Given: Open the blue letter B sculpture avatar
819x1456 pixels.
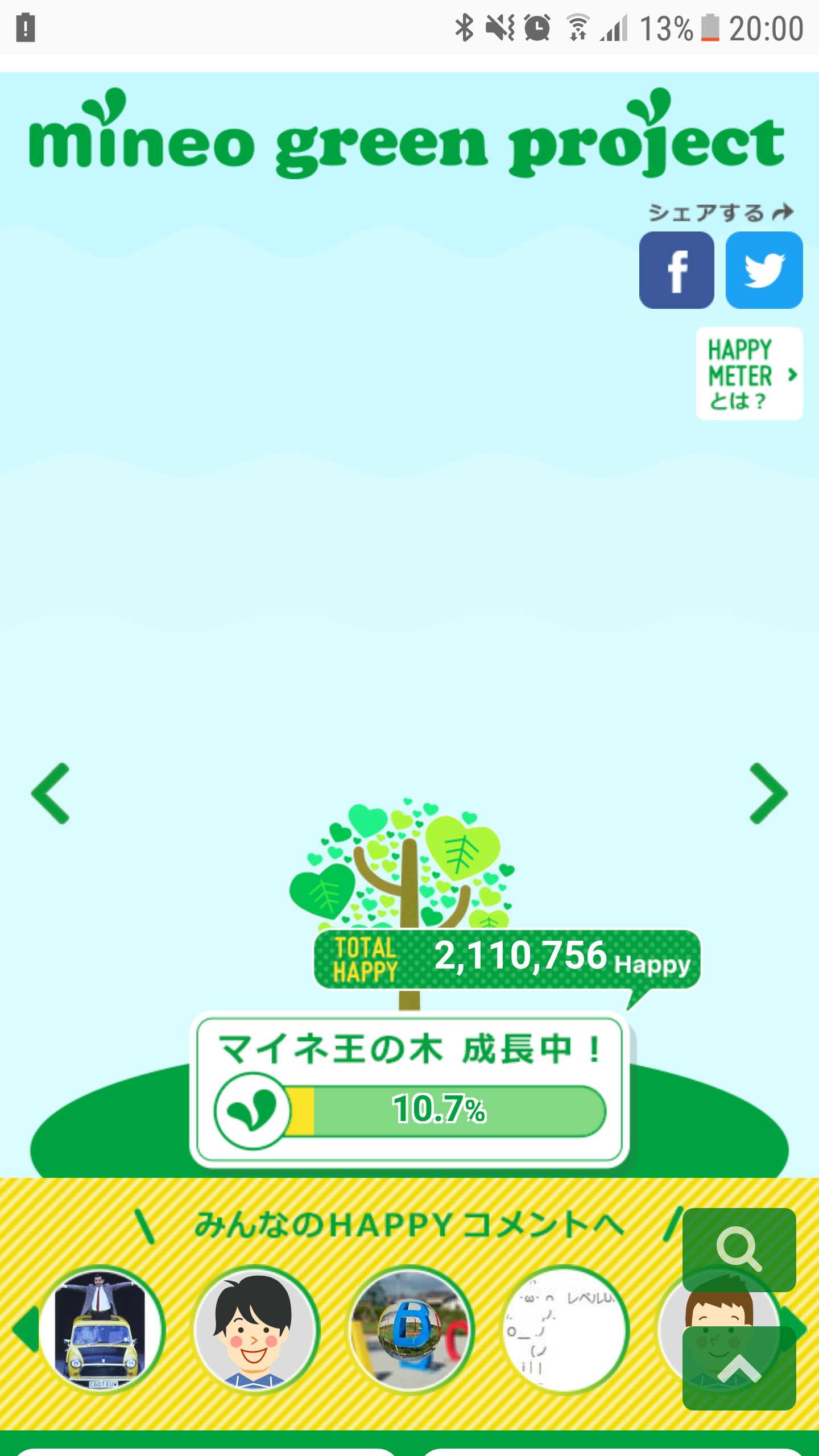Looking at the screenshot, I should coord(411,1330).
